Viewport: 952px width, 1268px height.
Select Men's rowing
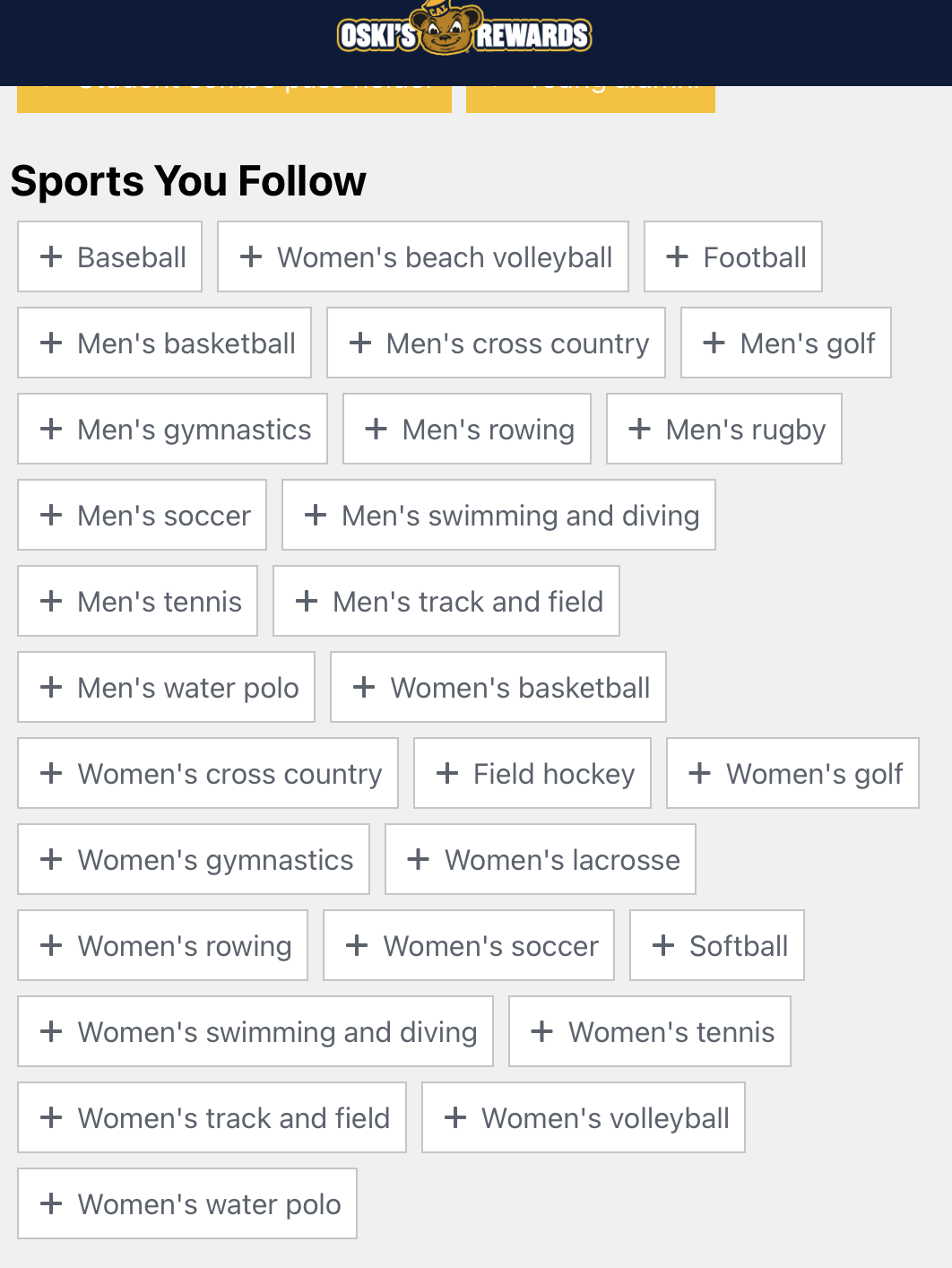tap(467, 430)
